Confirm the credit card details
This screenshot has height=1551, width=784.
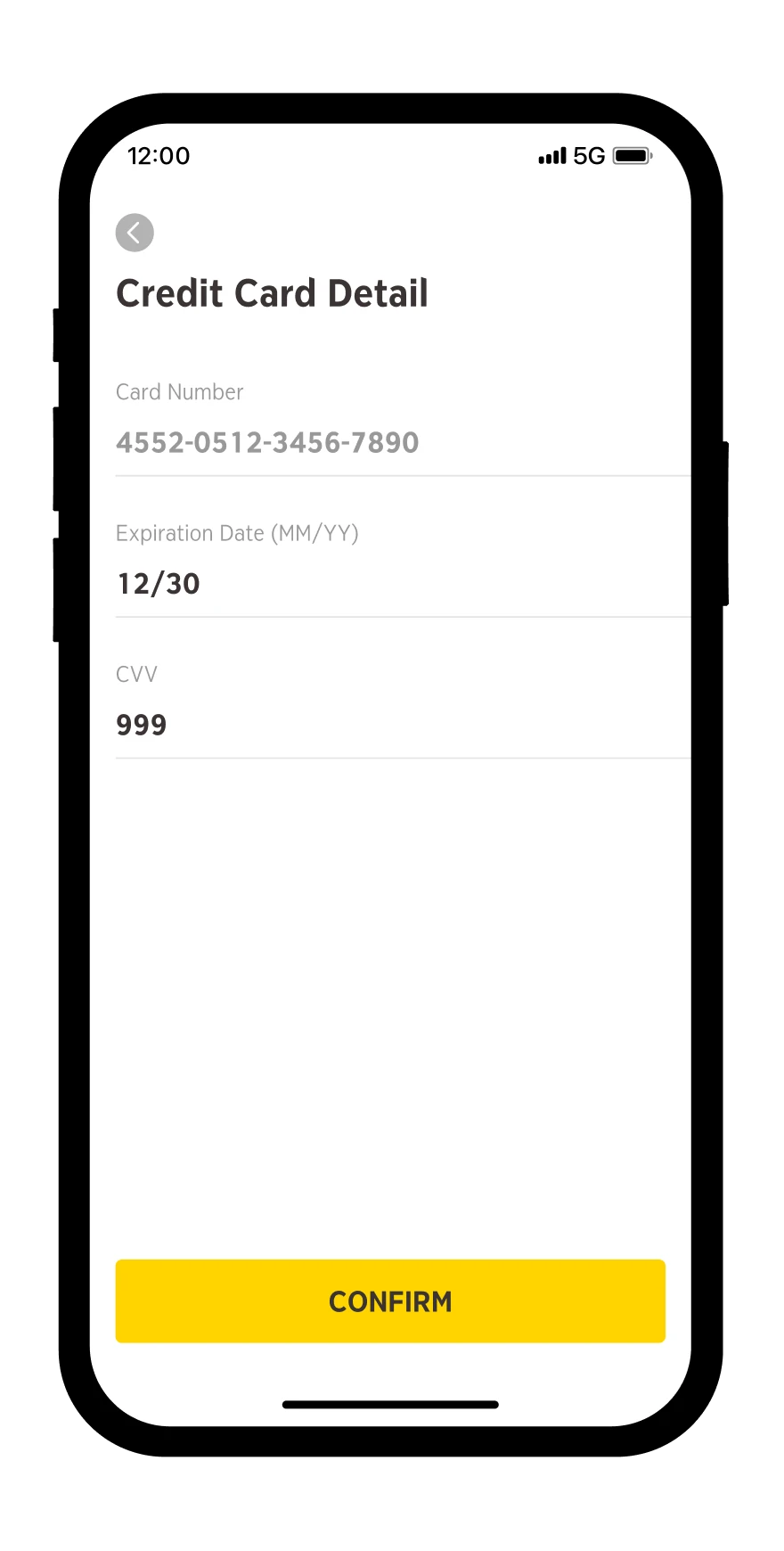(x=390, y=1301)
